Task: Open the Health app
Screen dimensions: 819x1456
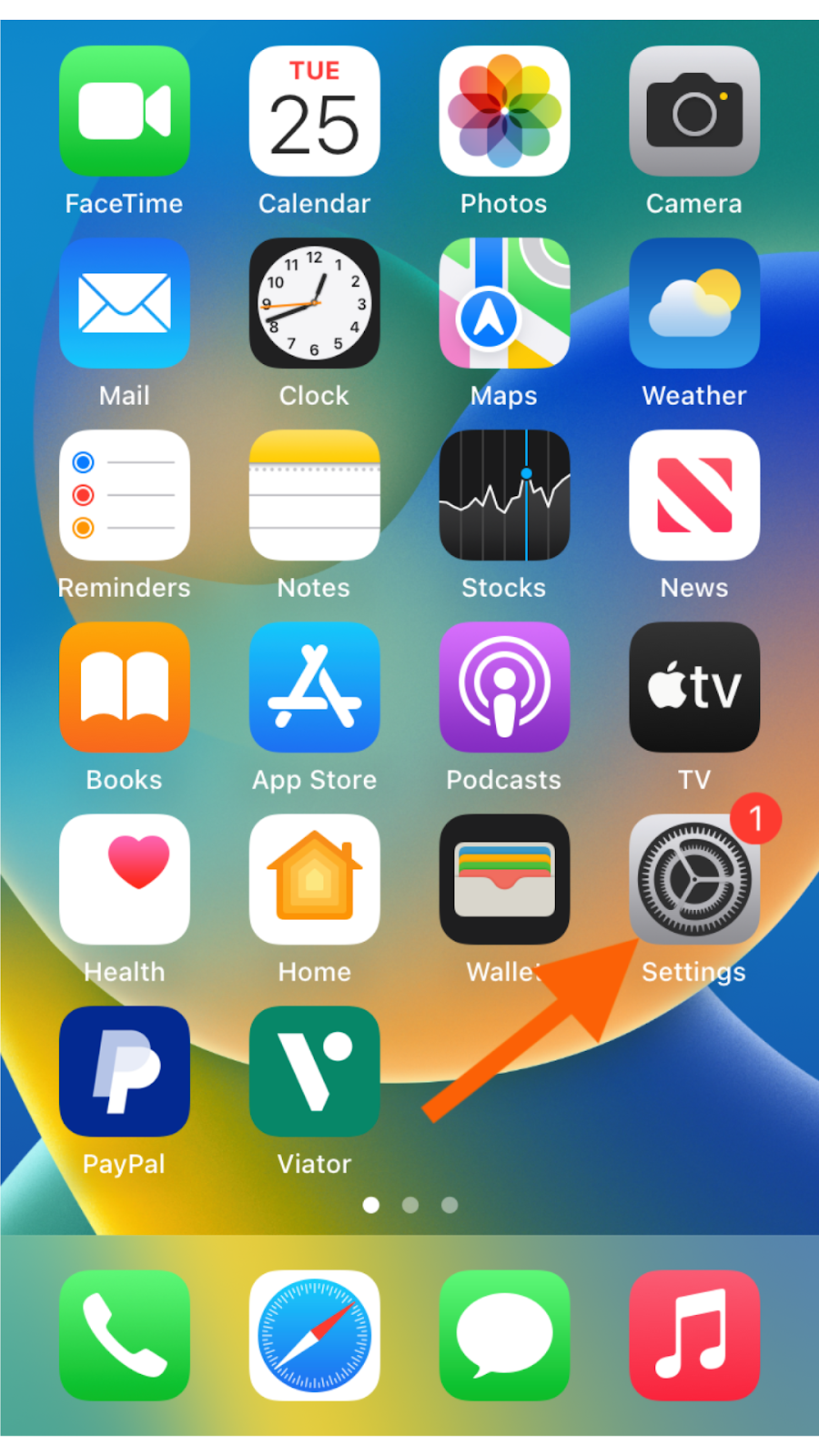Action: [125, 879]
